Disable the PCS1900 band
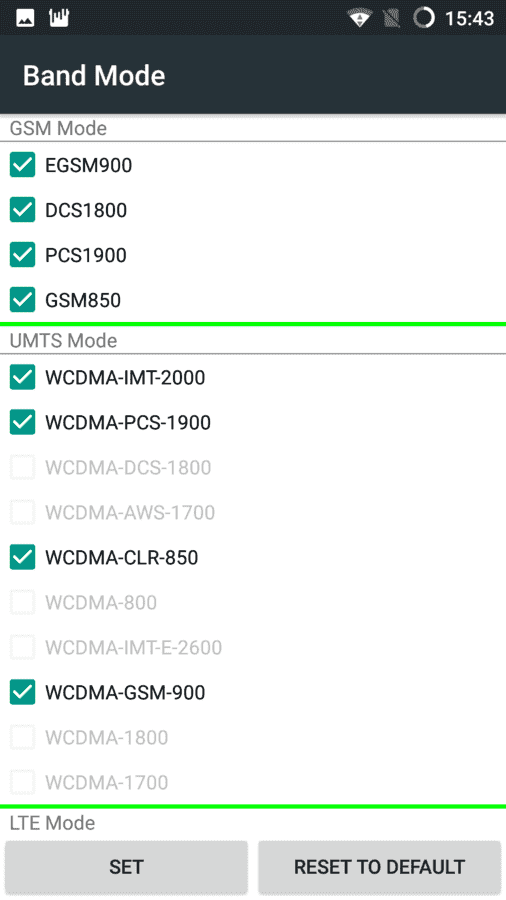The height and width of the screenshot is (900, 506). [22, 255]
